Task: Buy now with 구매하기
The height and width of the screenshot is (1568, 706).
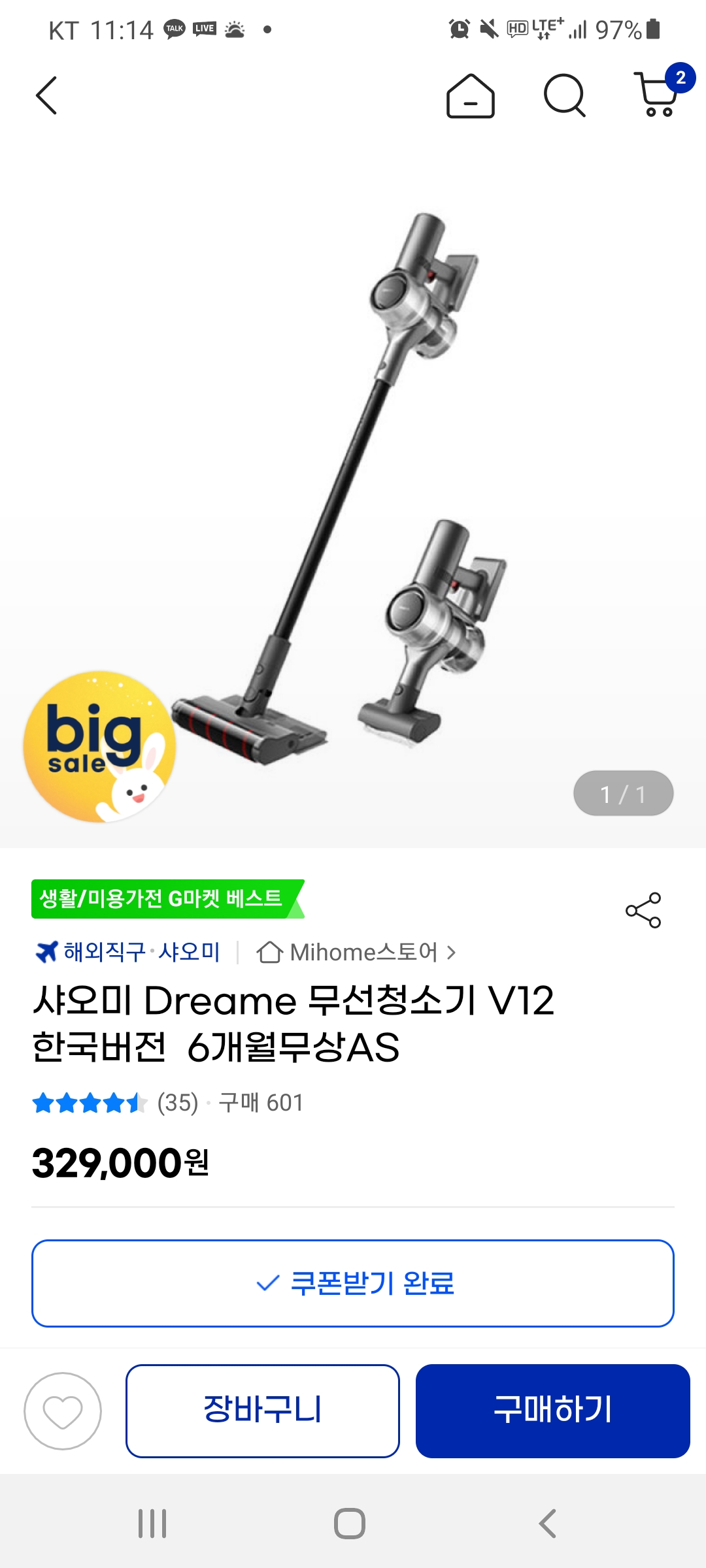Action: pos(553,1411)
